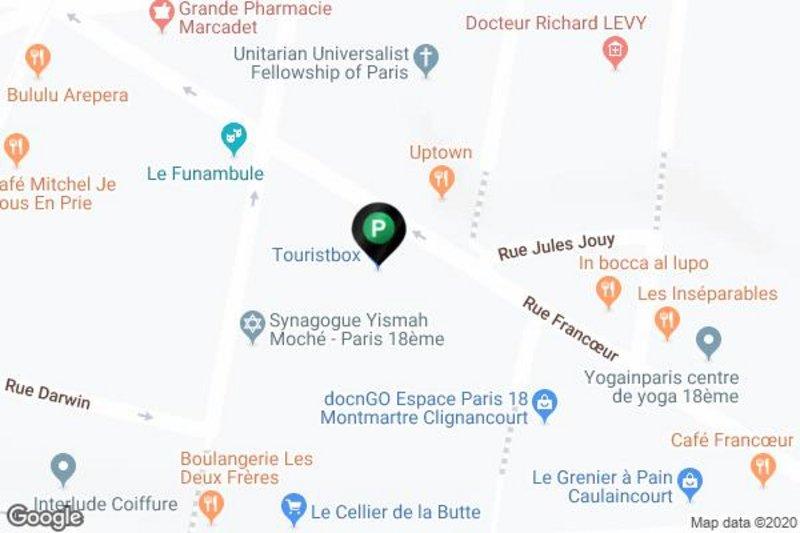Select the Café Mitchel restaurant pin

(15, 149)
